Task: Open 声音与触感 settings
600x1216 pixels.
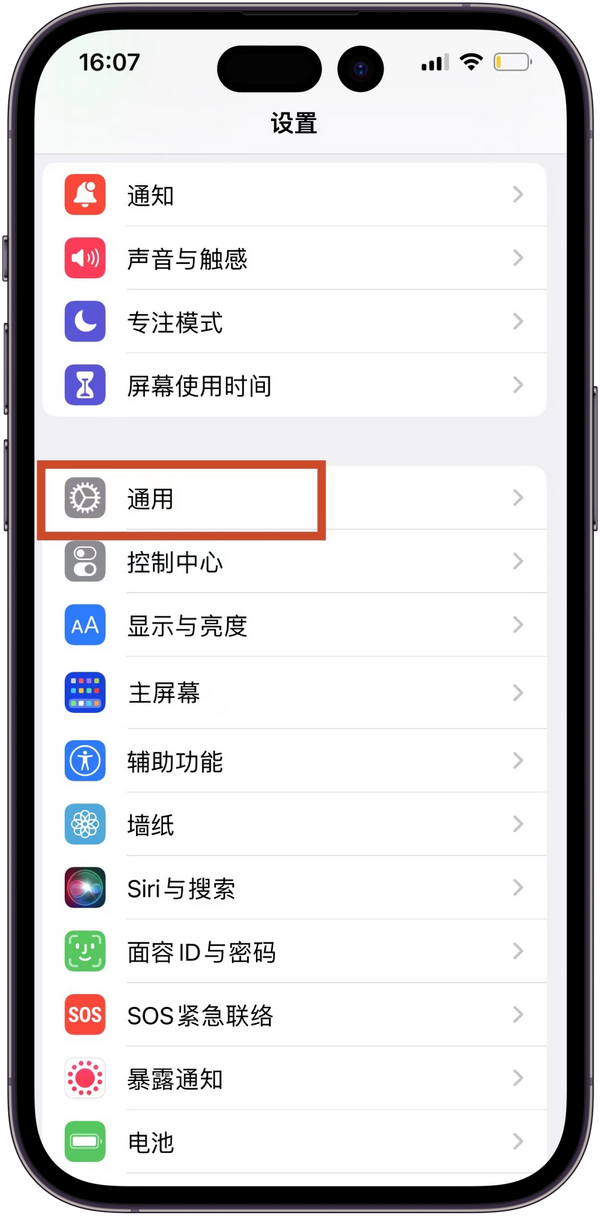Action: (294, 259)
